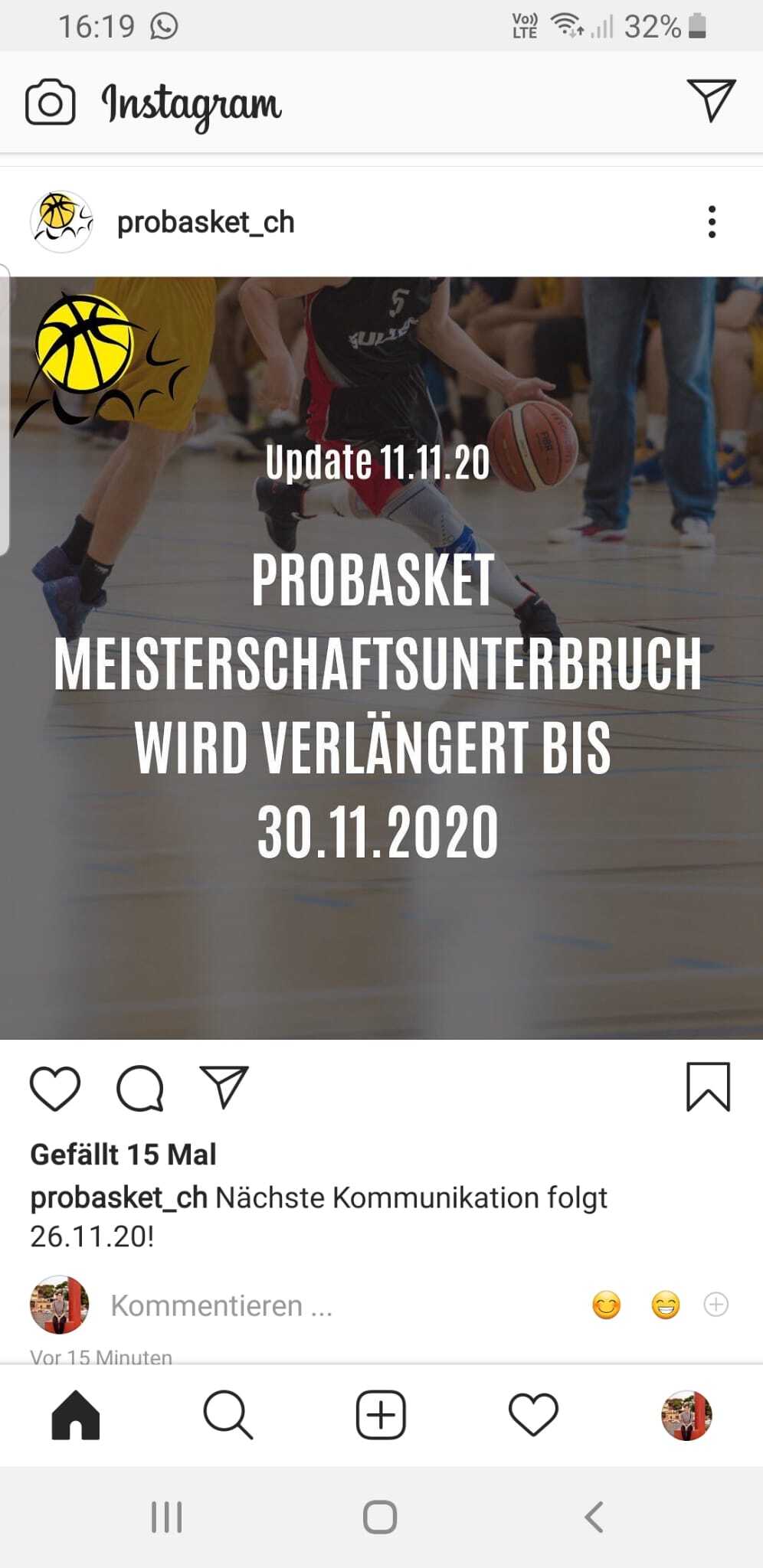
Task: Bookmark the probasket_ch post
Action: tap(708, 1086)
